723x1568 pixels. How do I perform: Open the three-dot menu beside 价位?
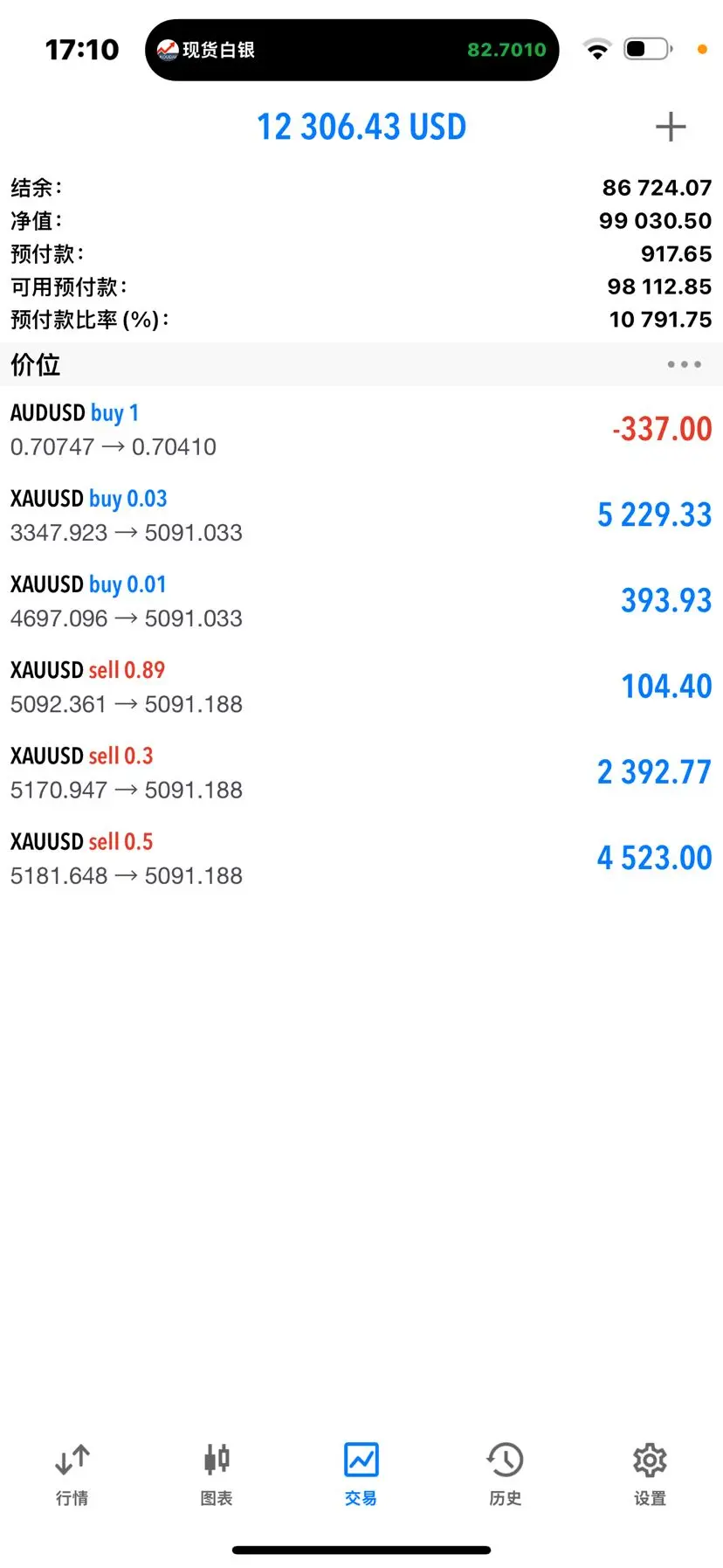pos(684,364)
